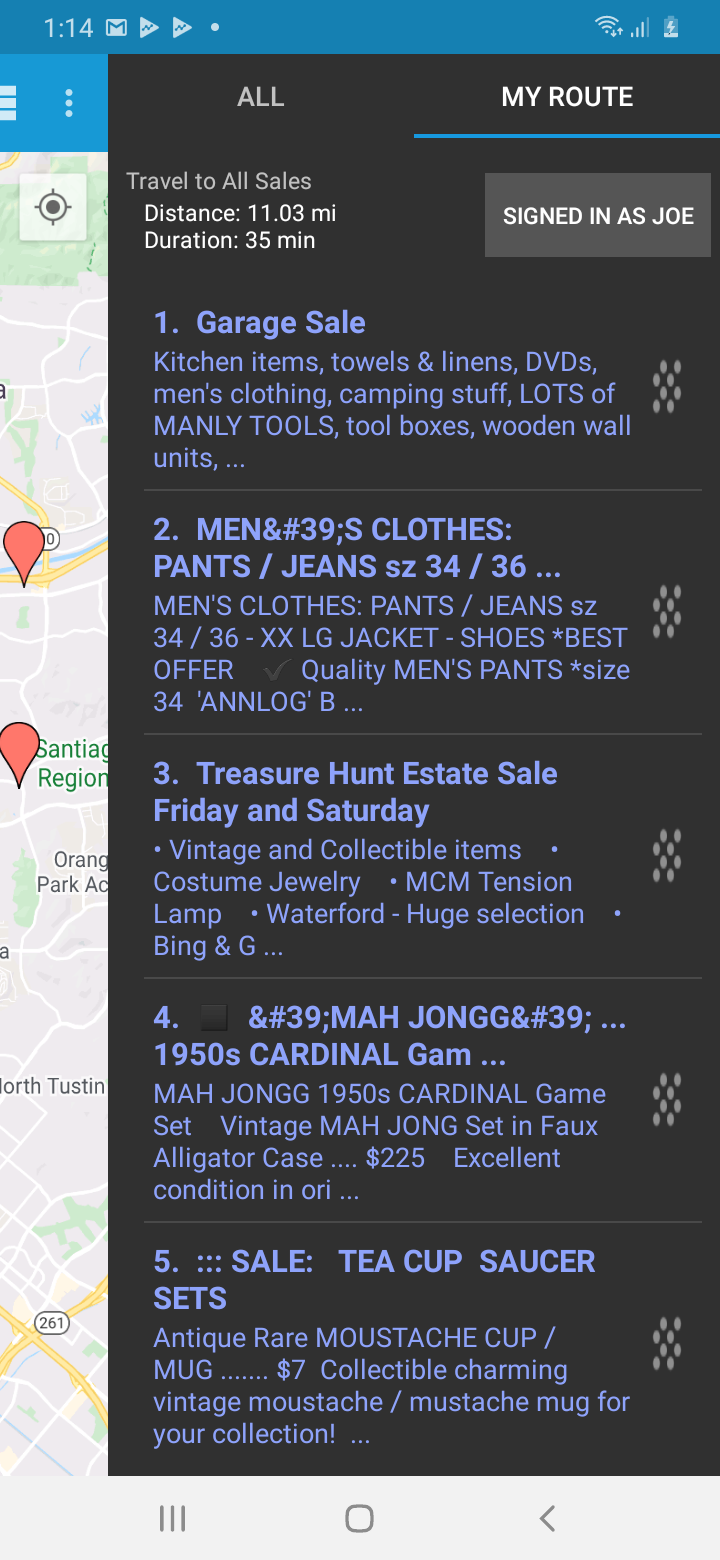Go back using the system back button
This screenshot has height=1560, width=720.
[546, 1518]
